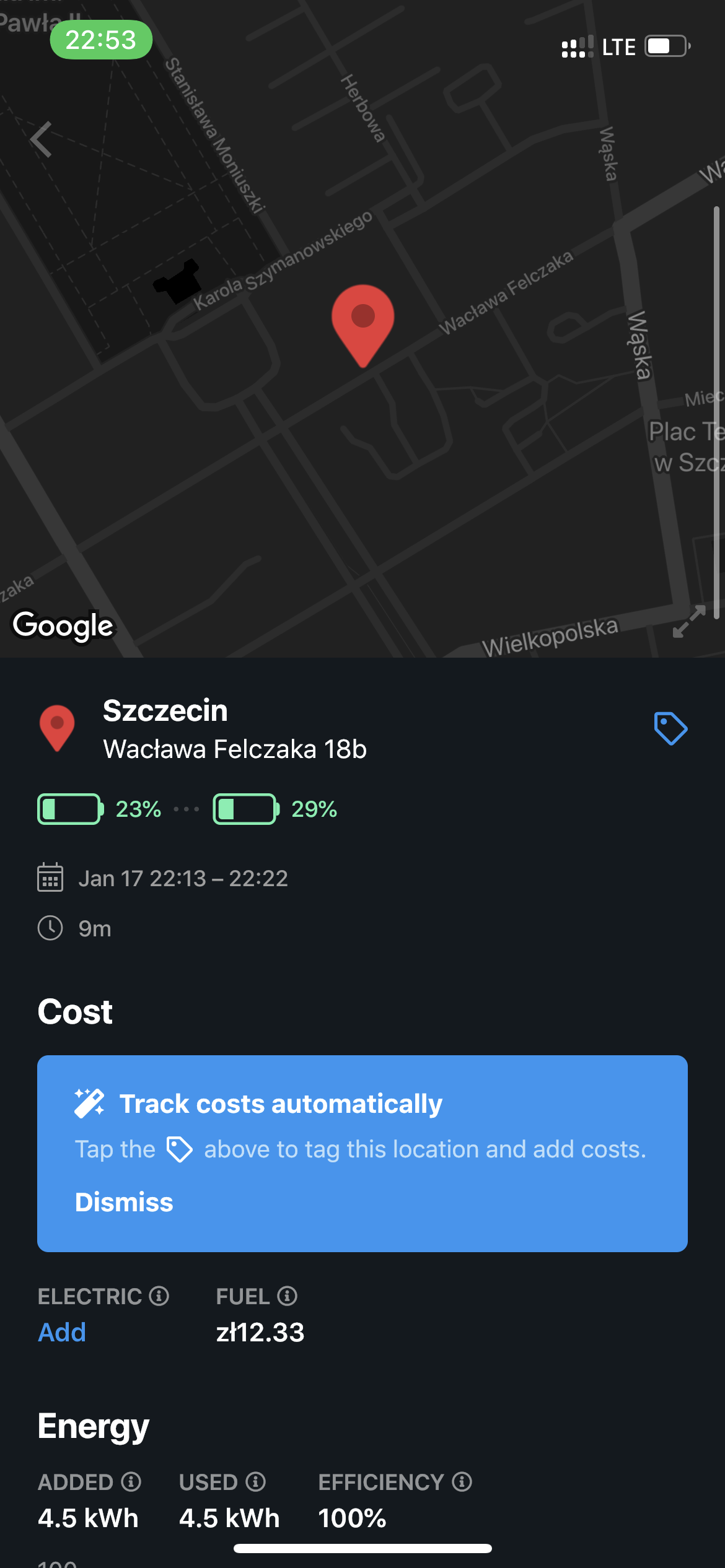Expand the map to full screen
Image resolution: width=725 pixels, height=1568 pixels.
(x=689, y=621)
